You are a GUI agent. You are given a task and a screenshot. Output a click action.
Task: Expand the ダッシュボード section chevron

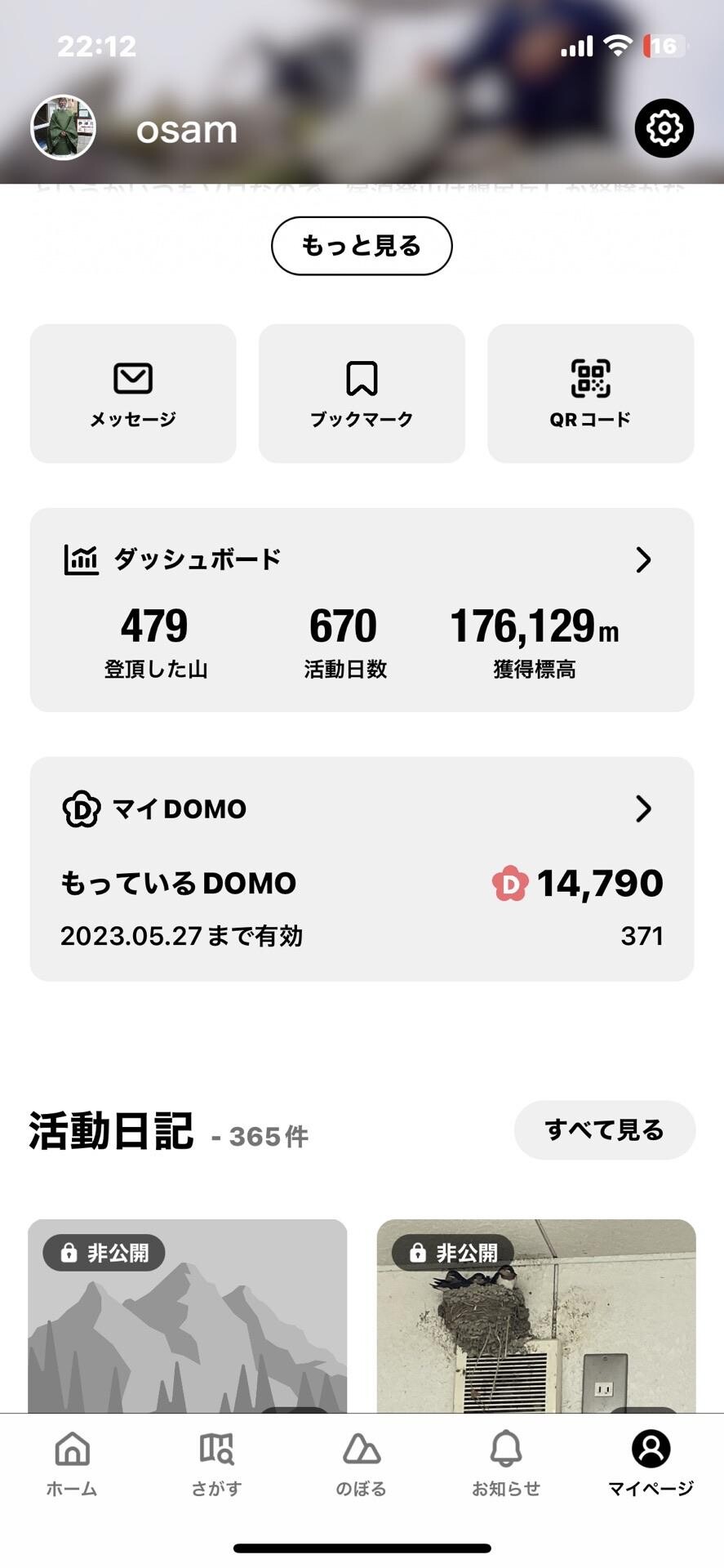(x=644, y=559)
